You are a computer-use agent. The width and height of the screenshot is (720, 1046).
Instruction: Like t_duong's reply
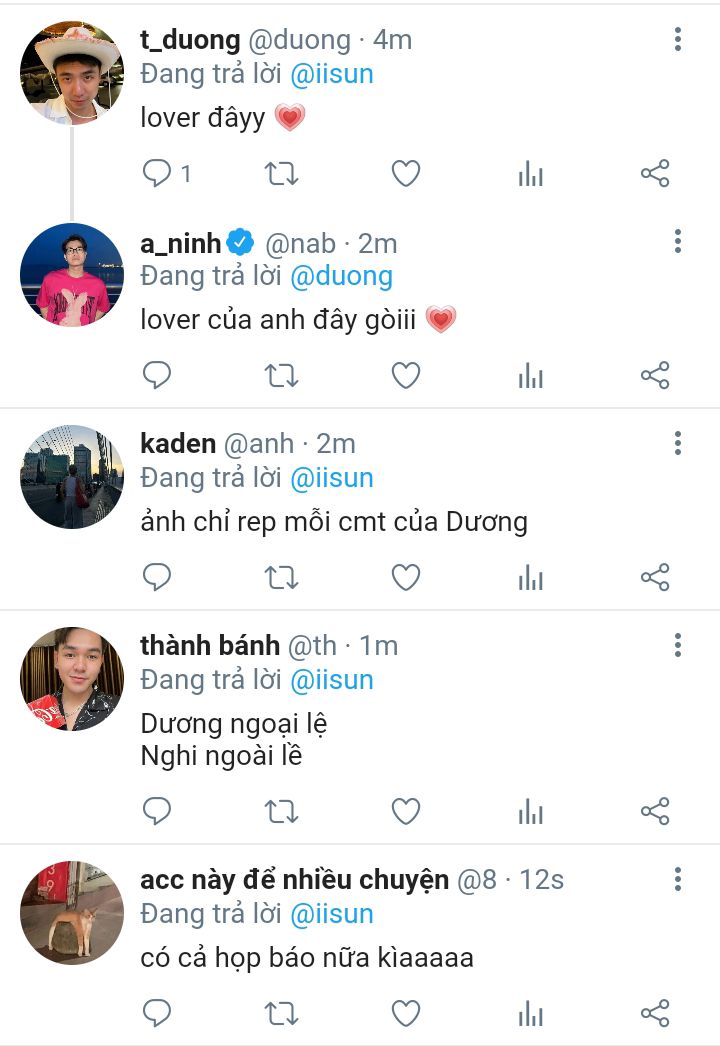[x=405, y=174]
